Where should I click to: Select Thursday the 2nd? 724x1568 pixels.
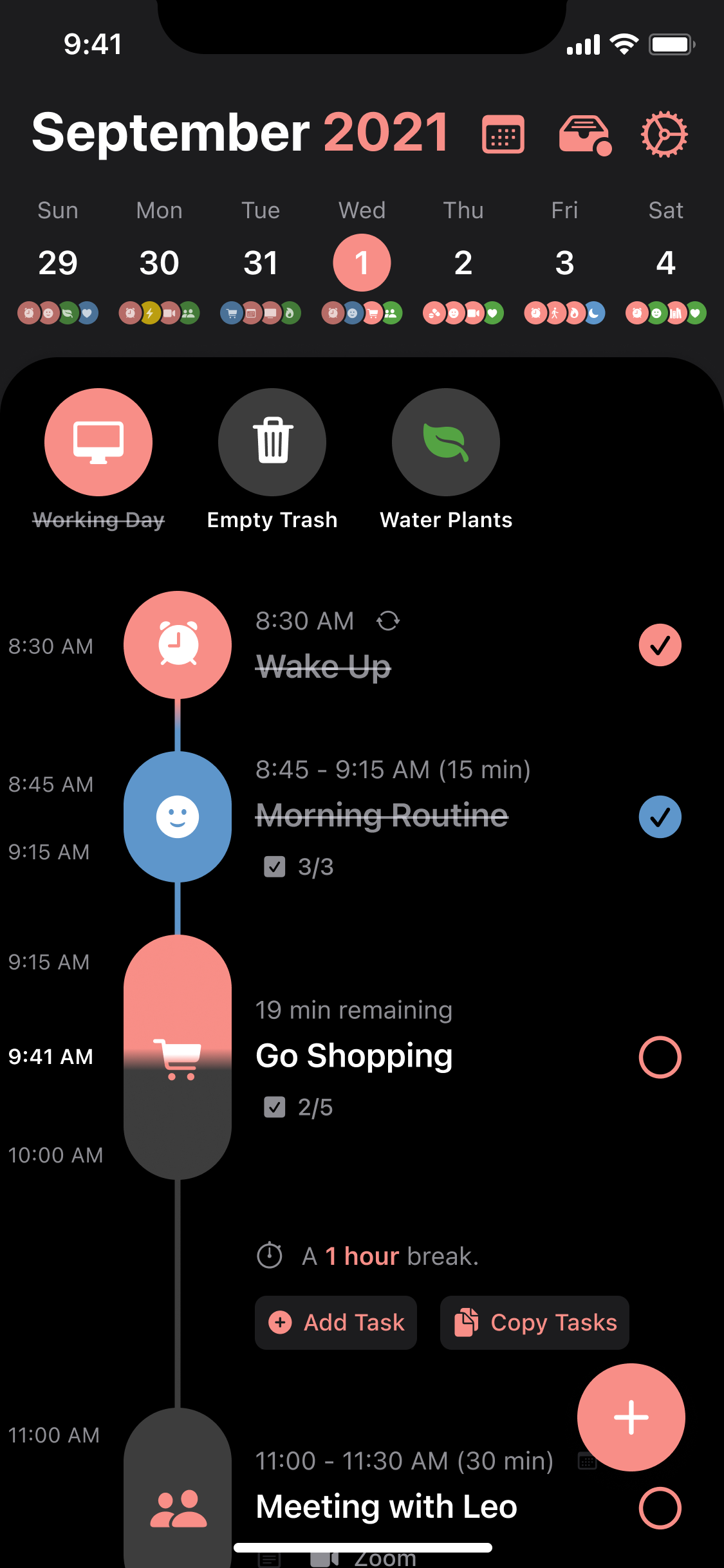click(463, 263)
